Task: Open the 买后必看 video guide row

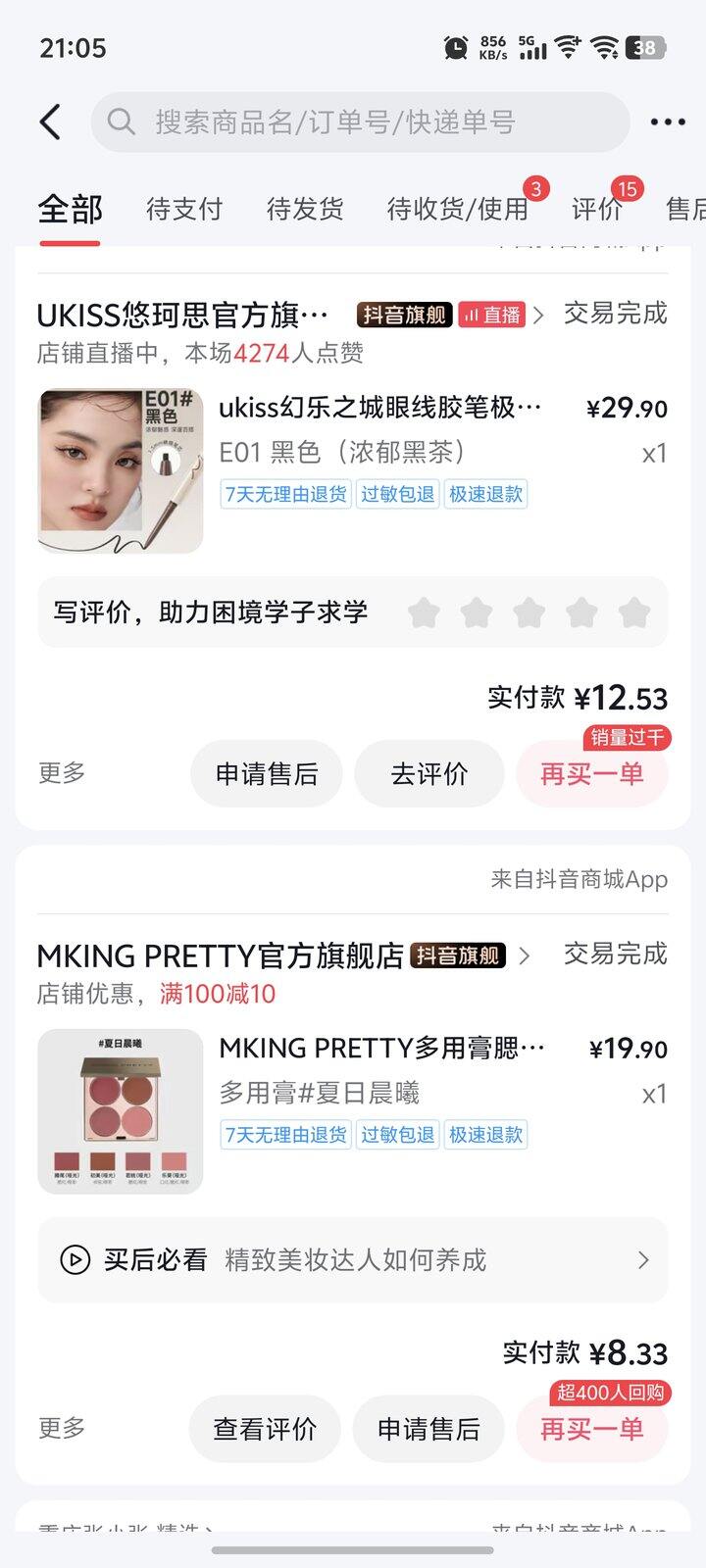Action: (352, 1260)
